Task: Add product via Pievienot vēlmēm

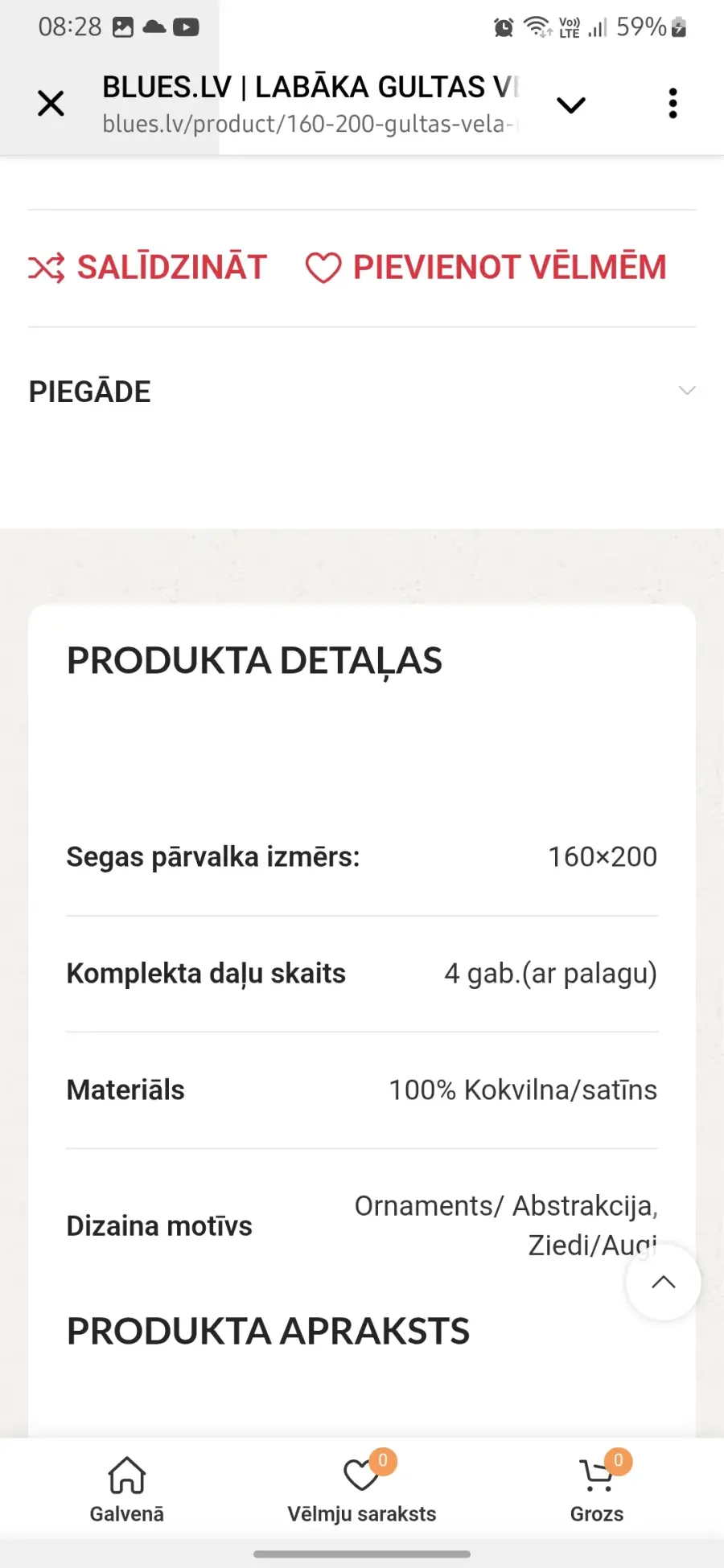Action: pyautogui.click(x=486, y=268)
